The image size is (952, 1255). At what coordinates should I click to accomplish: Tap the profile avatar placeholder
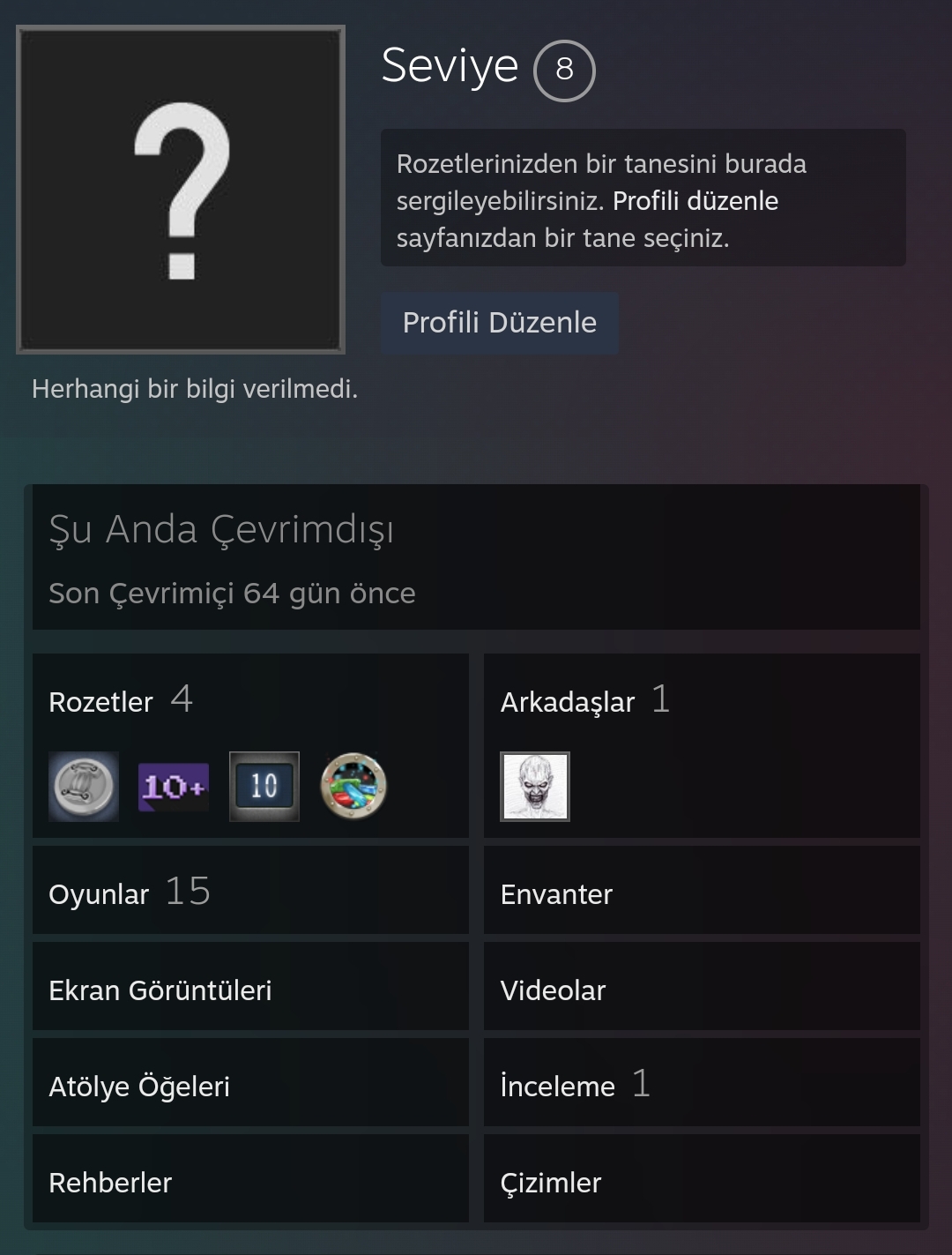point(181,190)
